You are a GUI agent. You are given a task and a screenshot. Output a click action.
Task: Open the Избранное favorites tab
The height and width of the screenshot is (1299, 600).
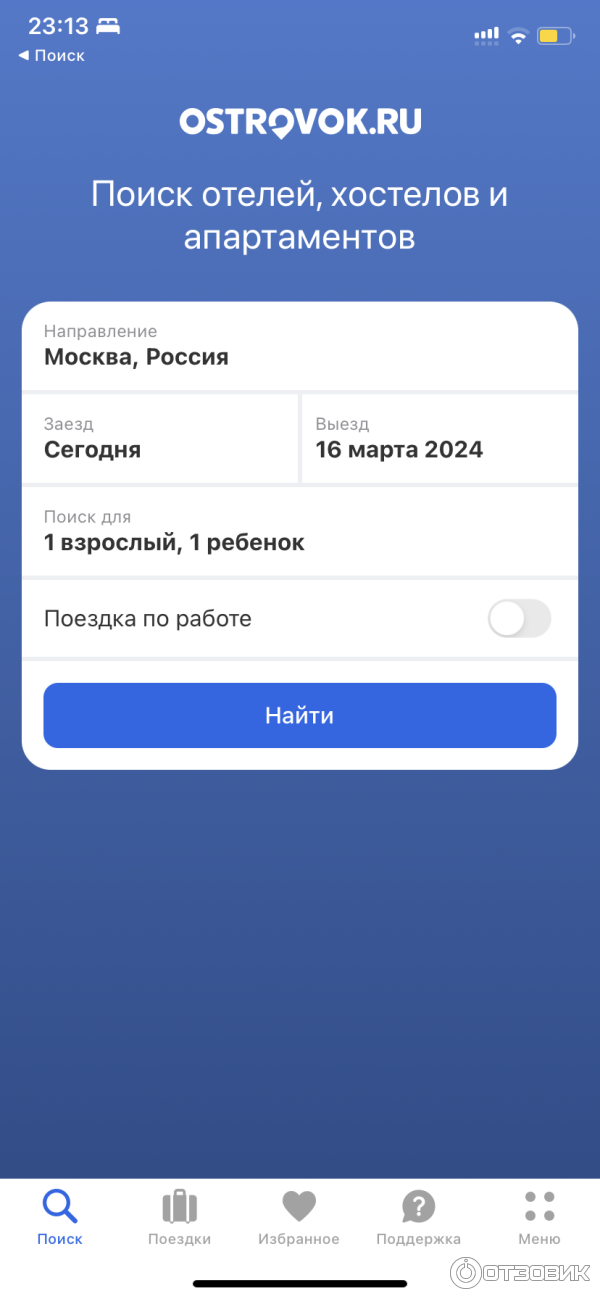[298, 1217]
